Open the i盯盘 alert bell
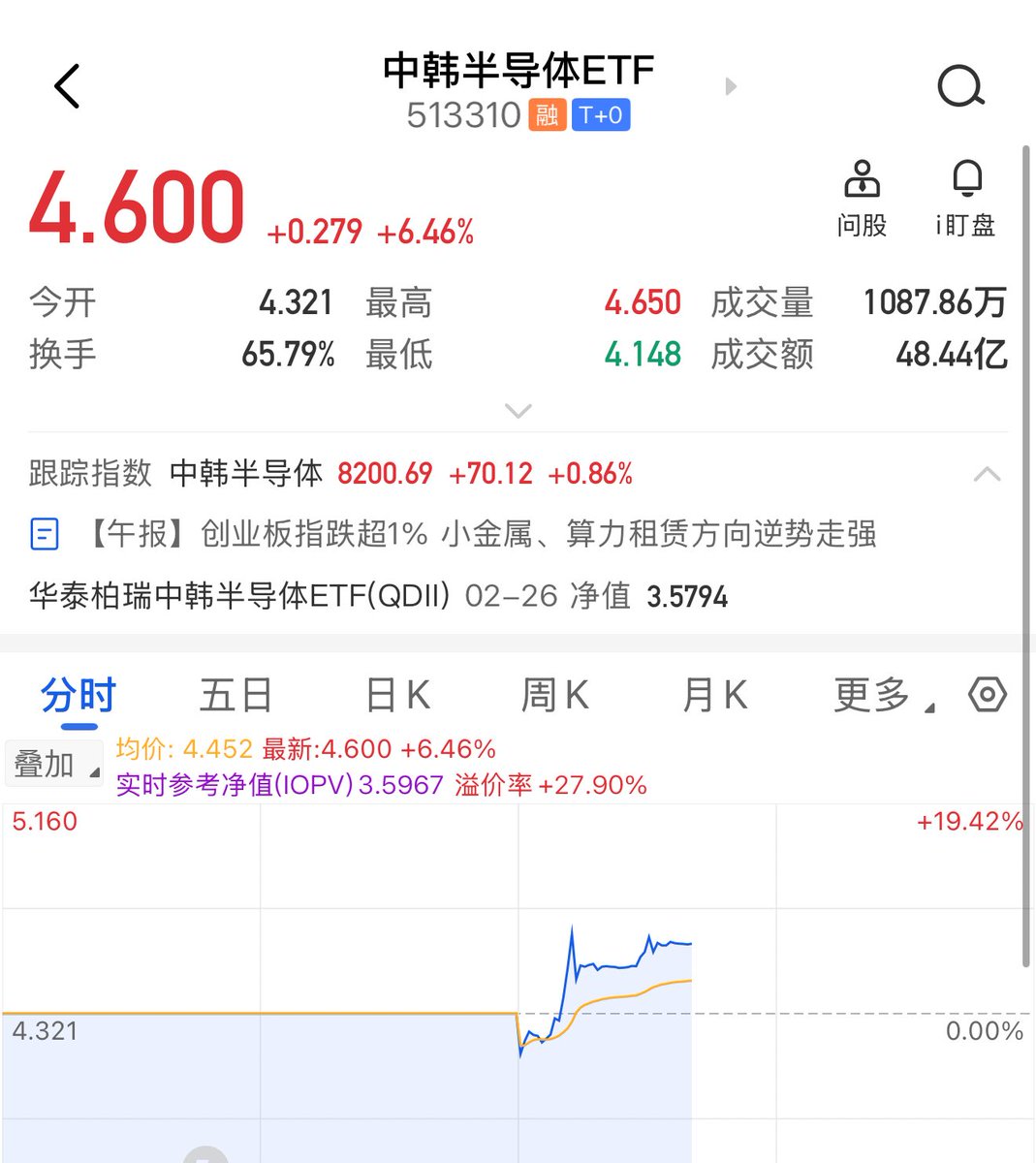This screenshot has width=1036, height=1163. [x=966, y=200]
